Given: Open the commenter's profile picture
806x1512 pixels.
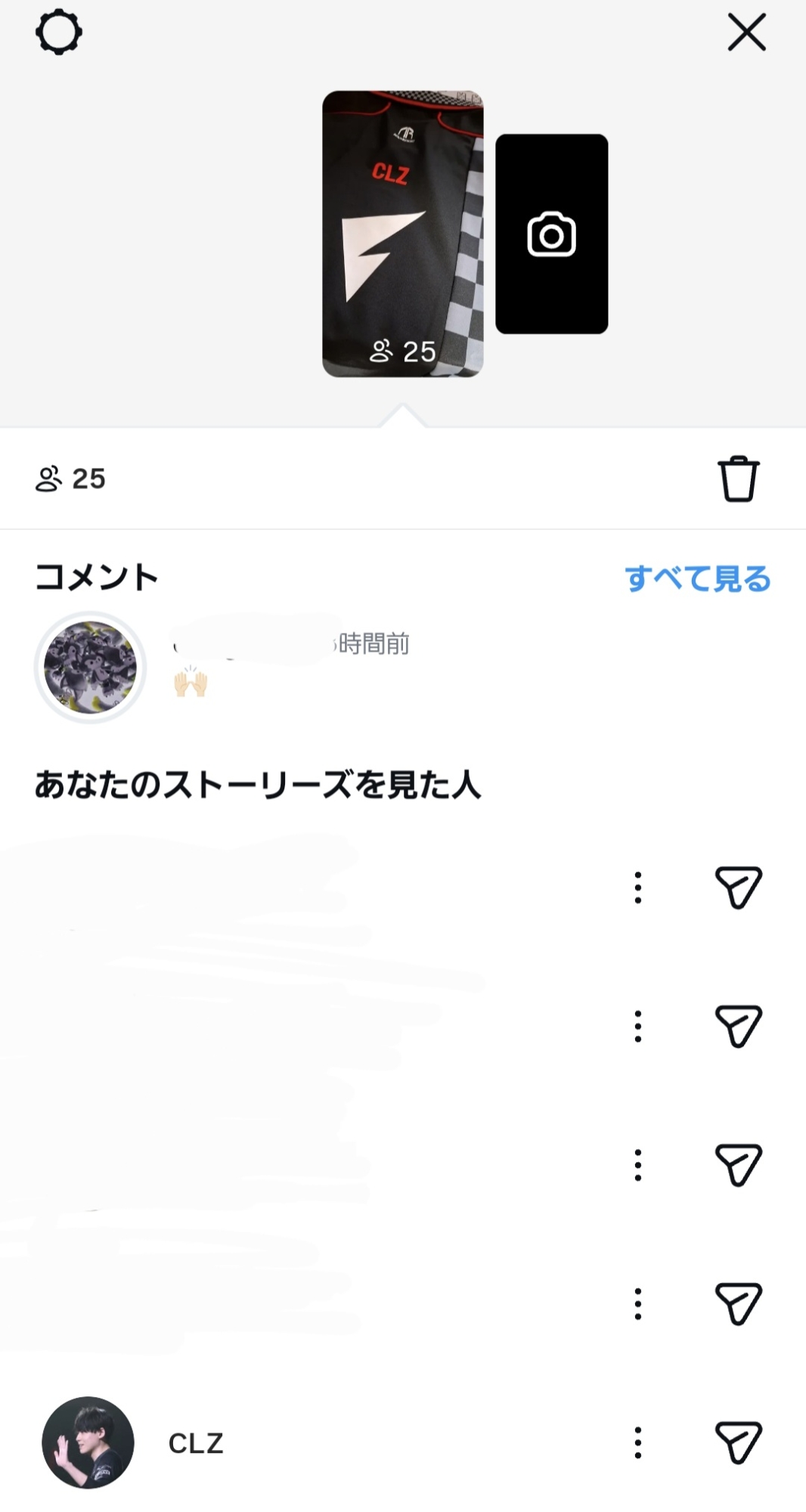Looking at the screenshot, I should pyautogui.click(x=90, y=668).
